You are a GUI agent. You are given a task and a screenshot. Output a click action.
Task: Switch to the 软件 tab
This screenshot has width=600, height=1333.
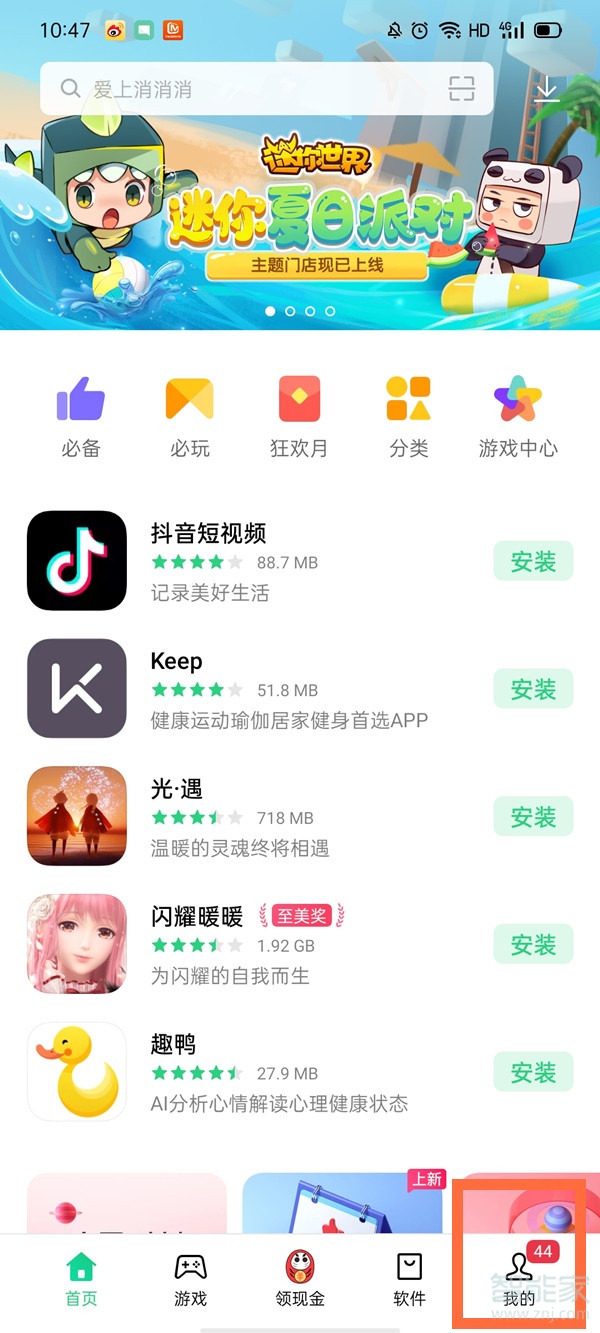click(x=409, y=1280)
